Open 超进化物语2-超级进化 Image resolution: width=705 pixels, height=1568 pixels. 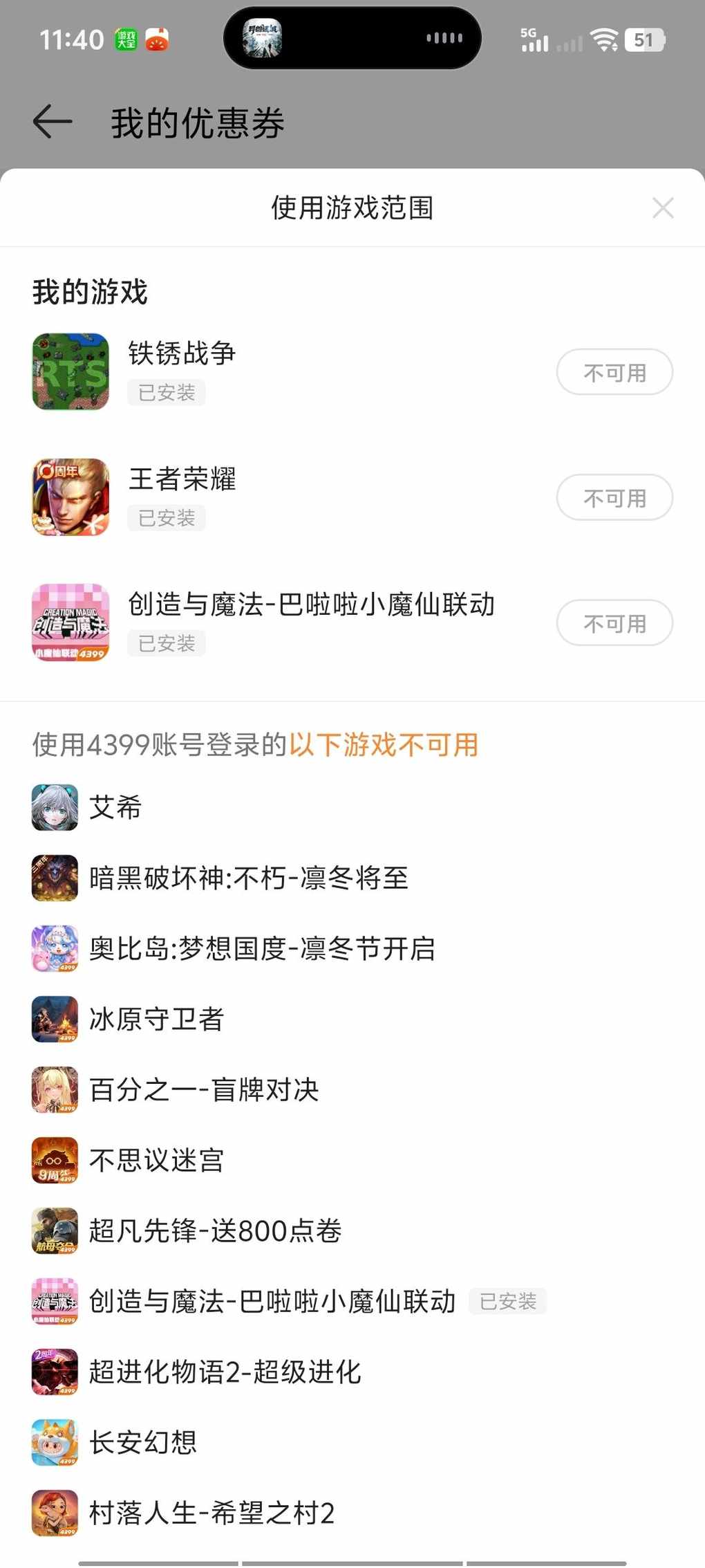pos(225,1372)
